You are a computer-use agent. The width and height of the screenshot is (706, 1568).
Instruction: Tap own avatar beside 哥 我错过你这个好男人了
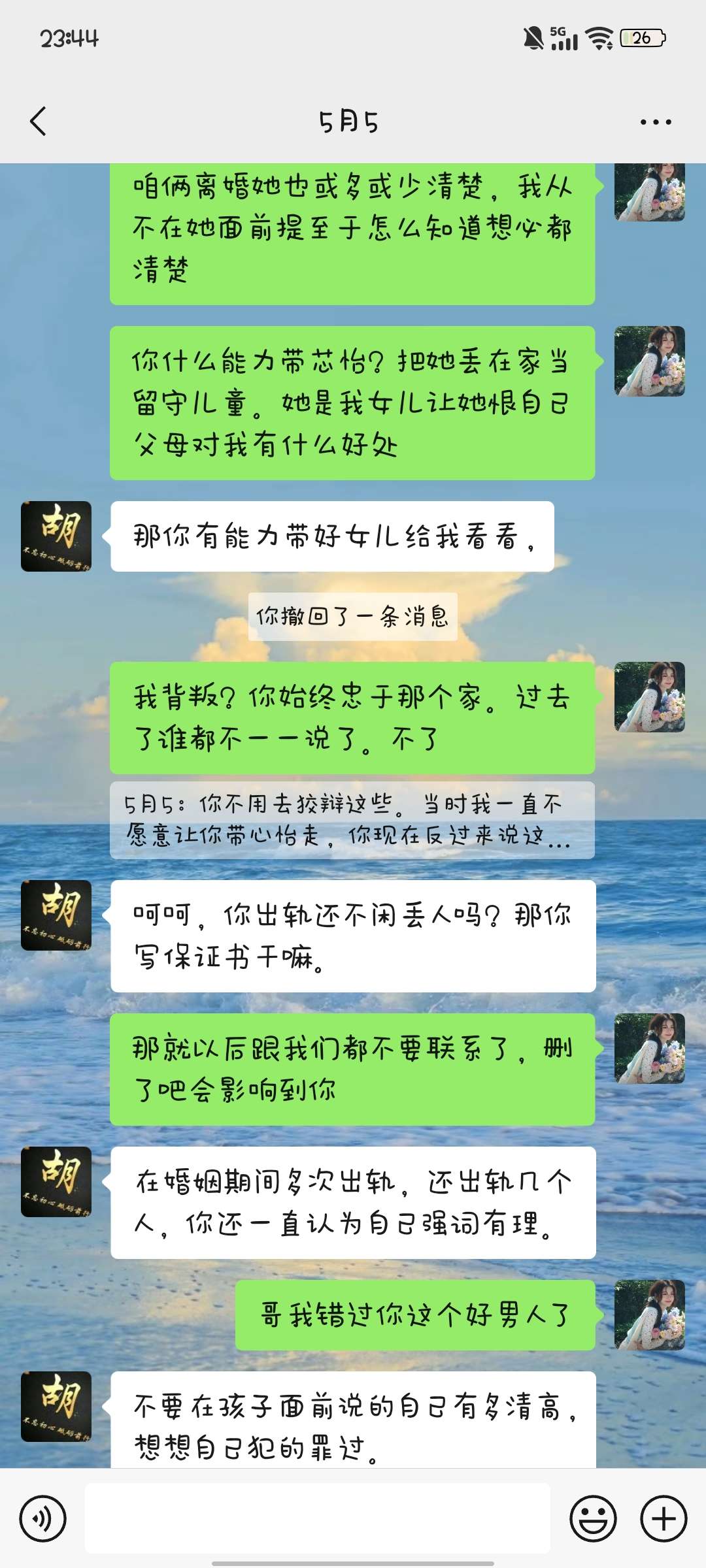point(650,1315)
